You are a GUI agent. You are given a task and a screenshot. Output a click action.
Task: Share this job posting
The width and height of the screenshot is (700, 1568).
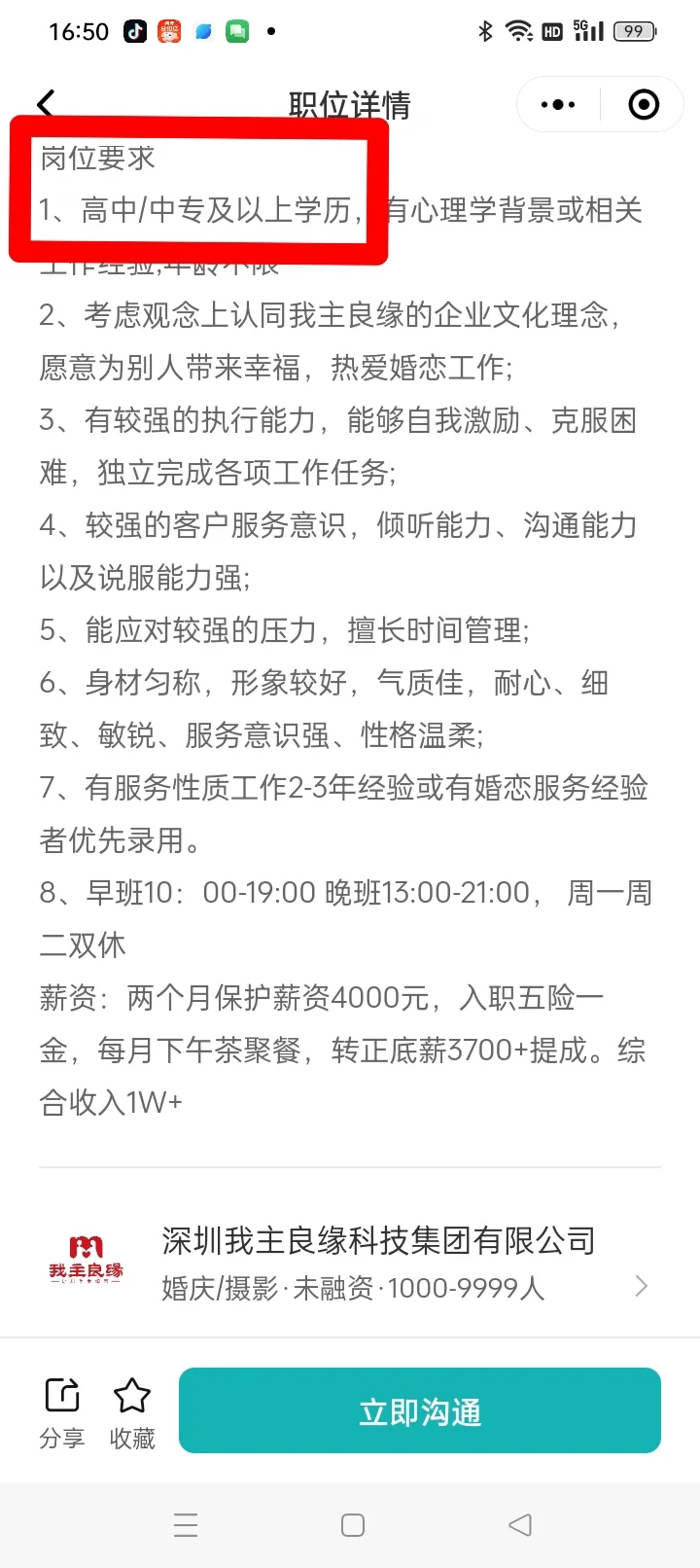(62, 1412)
